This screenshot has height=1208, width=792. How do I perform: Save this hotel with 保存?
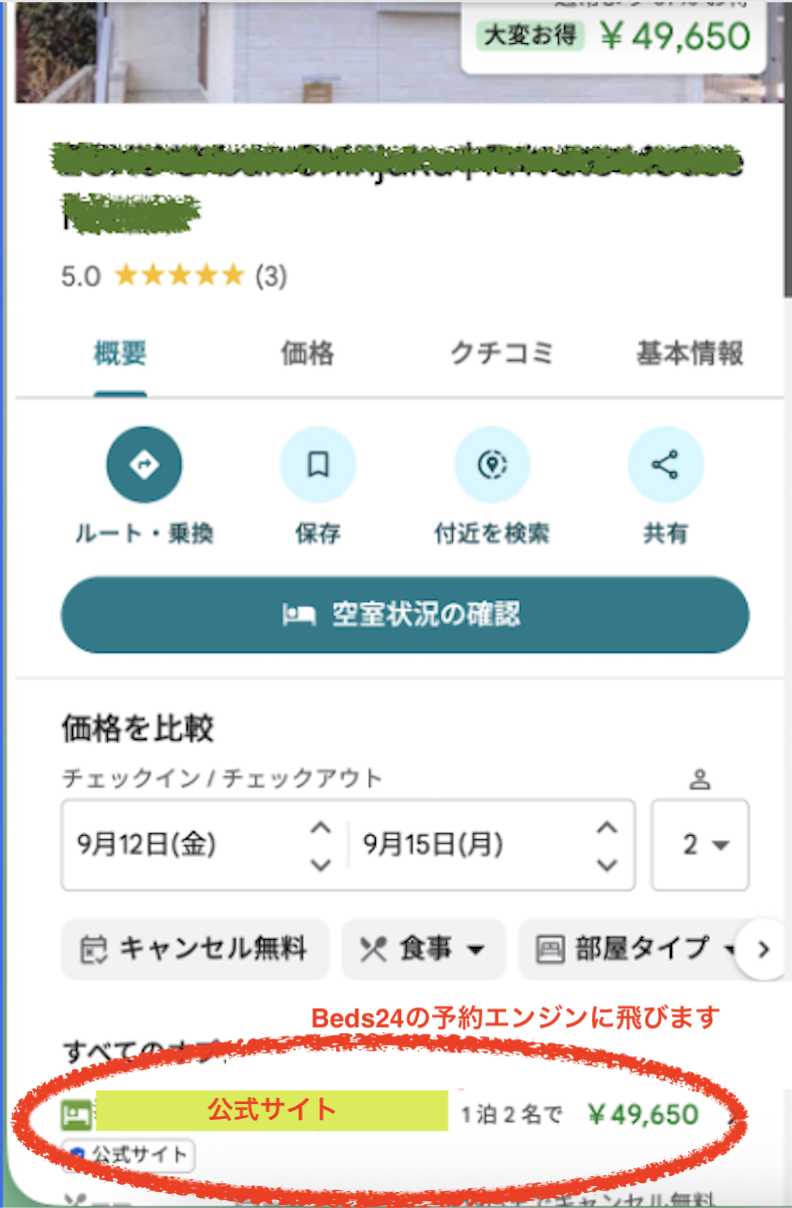coord(318,466)
